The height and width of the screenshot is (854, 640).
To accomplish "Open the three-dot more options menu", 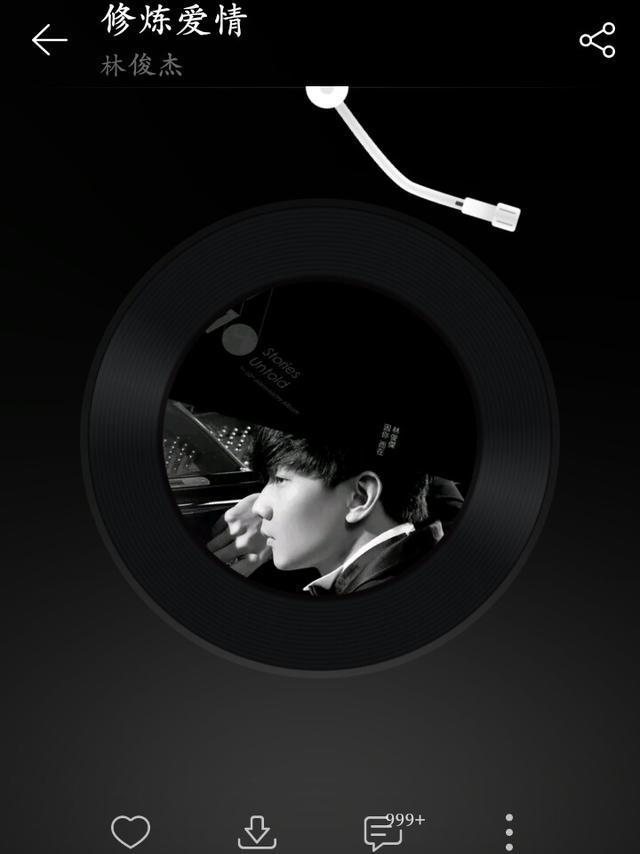I will point(509,831).
